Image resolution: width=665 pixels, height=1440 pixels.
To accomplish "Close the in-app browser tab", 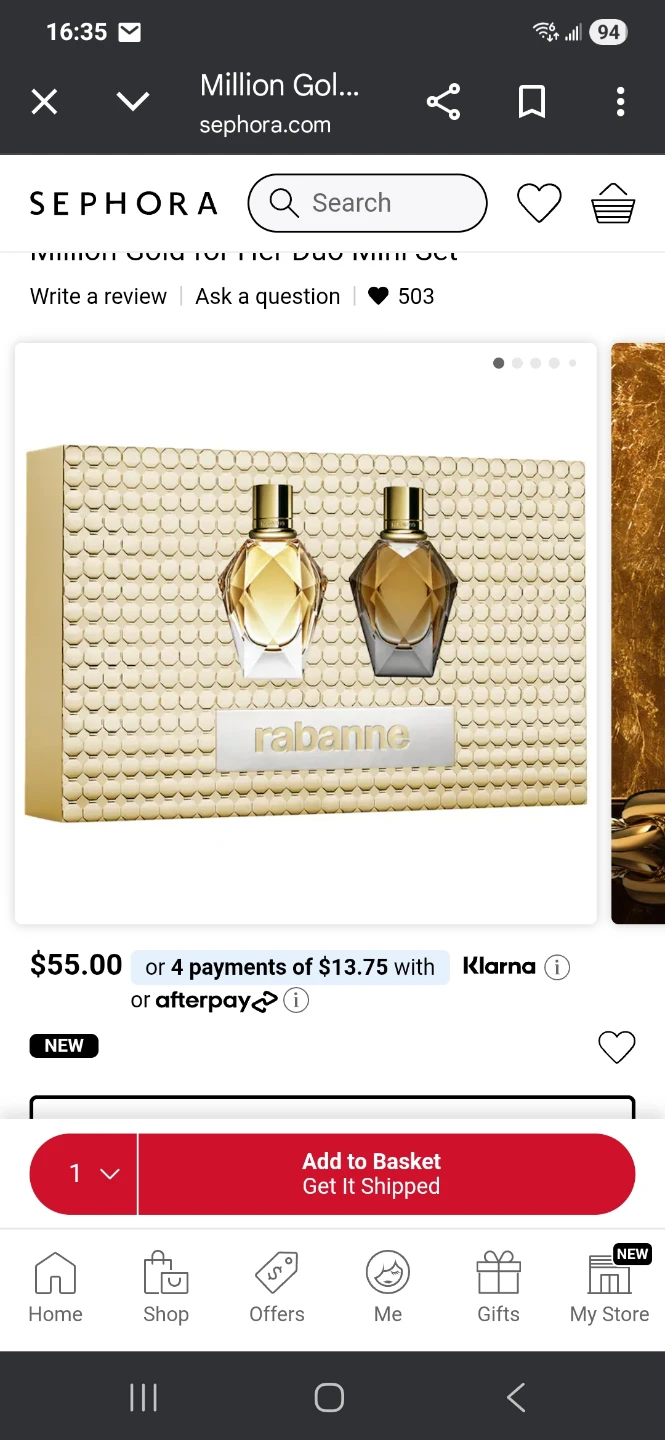I will 44,102.
